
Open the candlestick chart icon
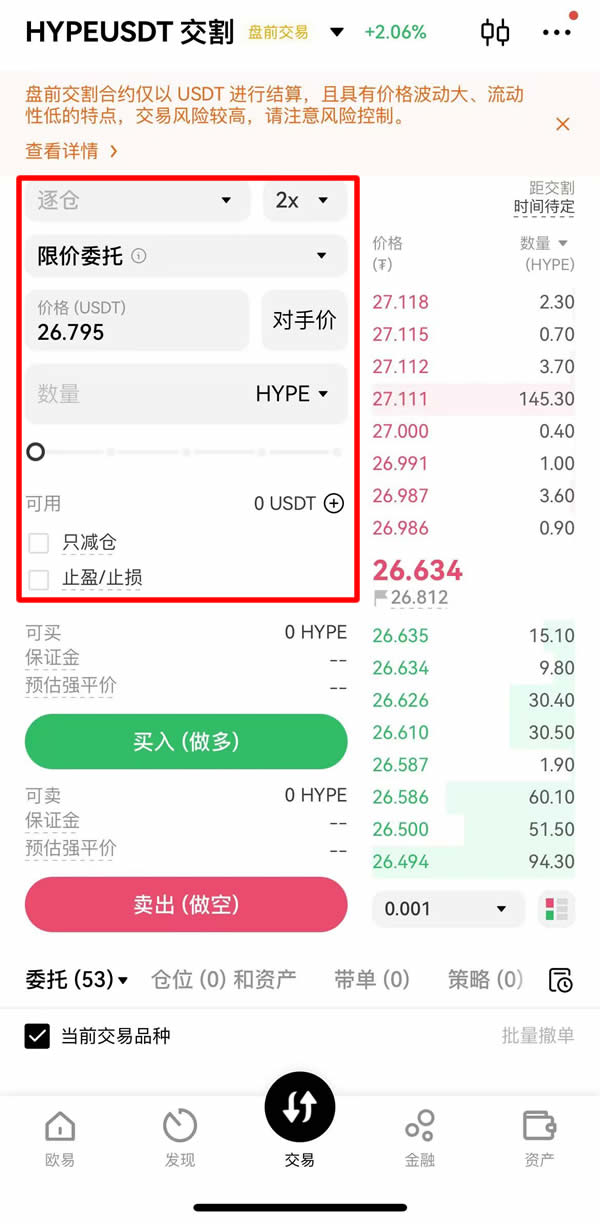pos(495,32)
